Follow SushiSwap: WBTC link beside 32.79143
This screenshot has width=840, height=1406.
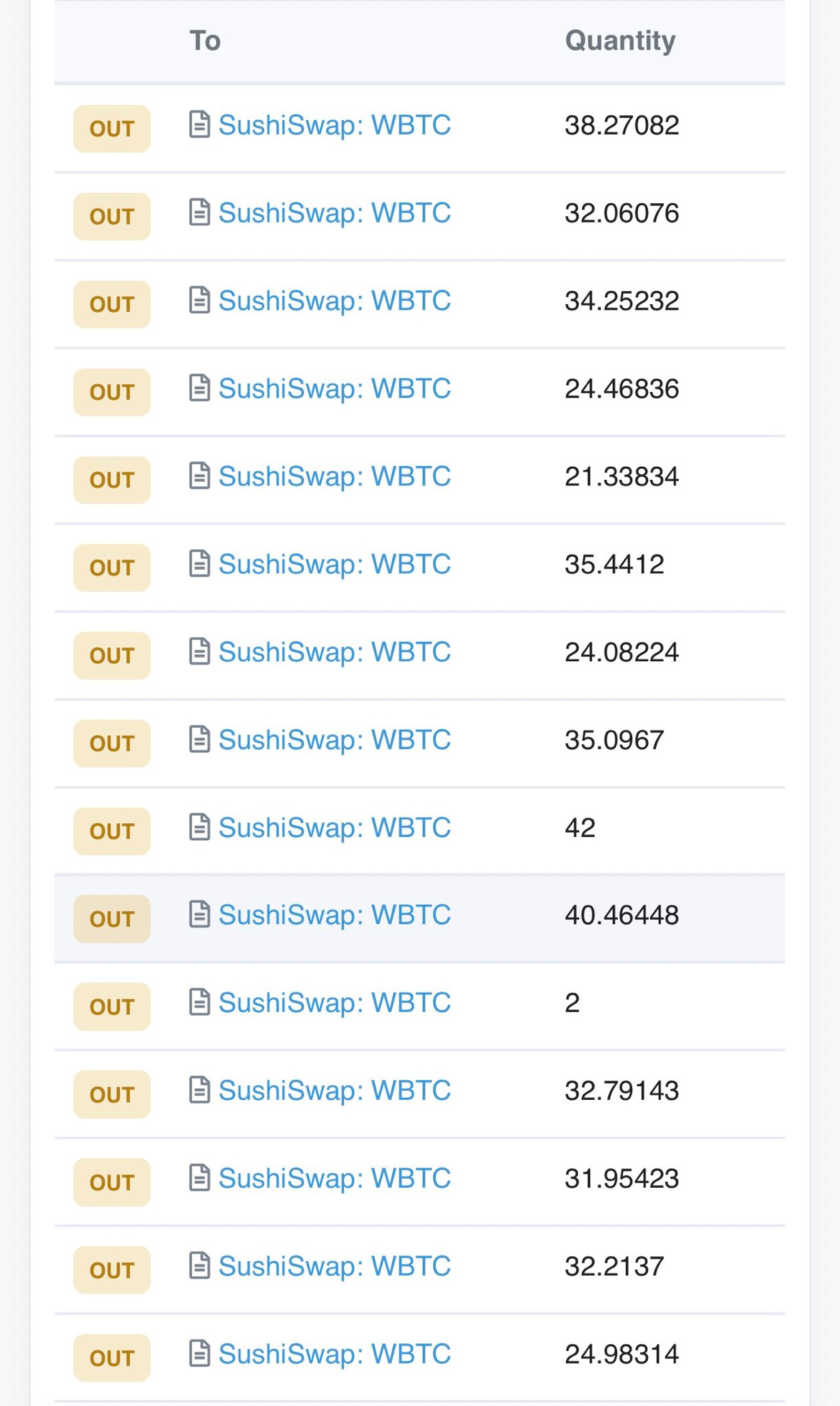335,1092
